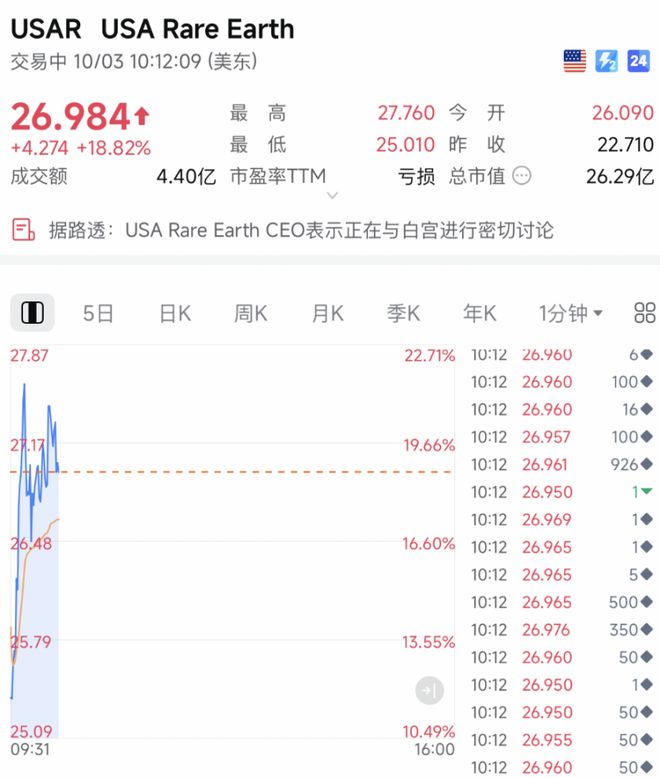The width and height of the screenshot is (660, 778).
Task: Open the 月K chart tab
Action: (x=327, y=314)
